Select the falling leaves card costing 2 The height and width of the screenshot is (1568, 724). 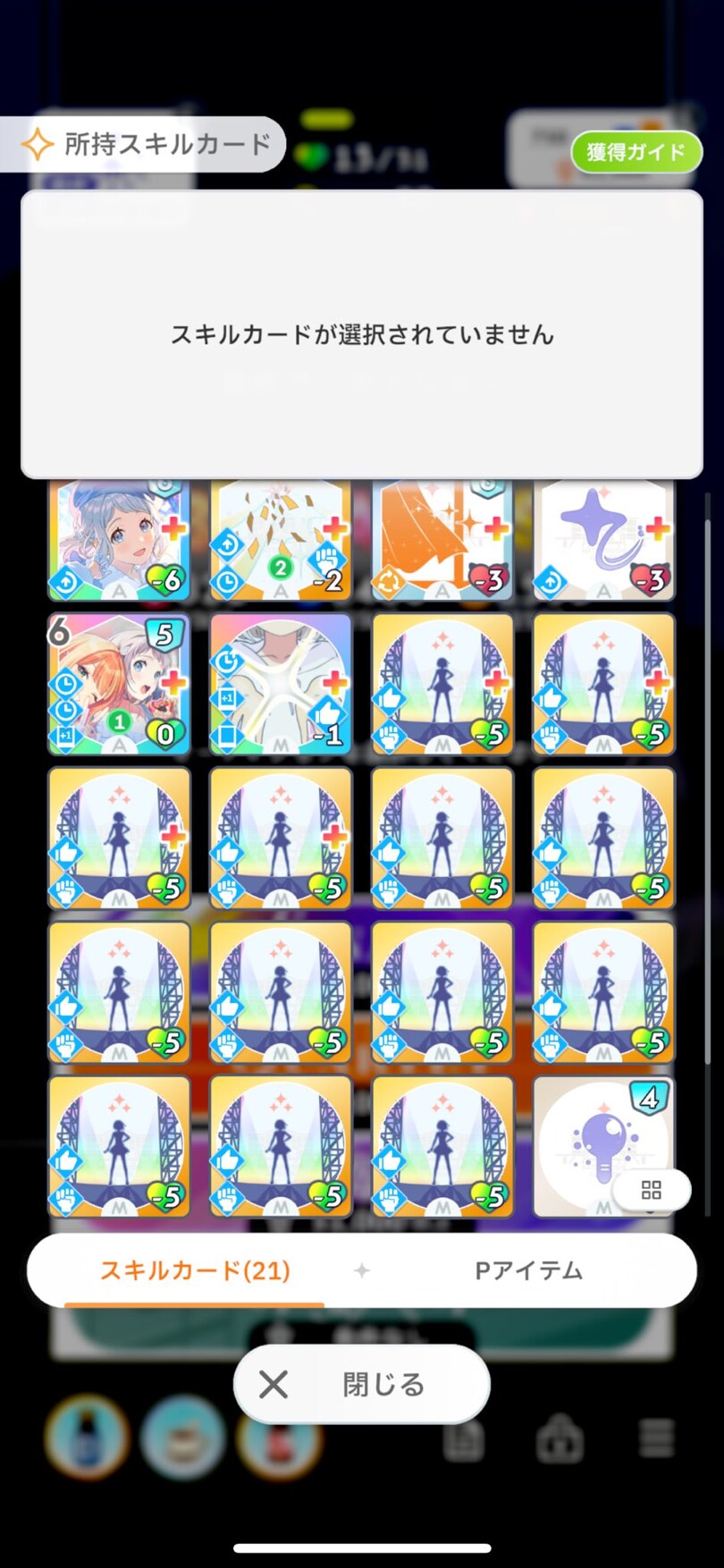[281, 541]
